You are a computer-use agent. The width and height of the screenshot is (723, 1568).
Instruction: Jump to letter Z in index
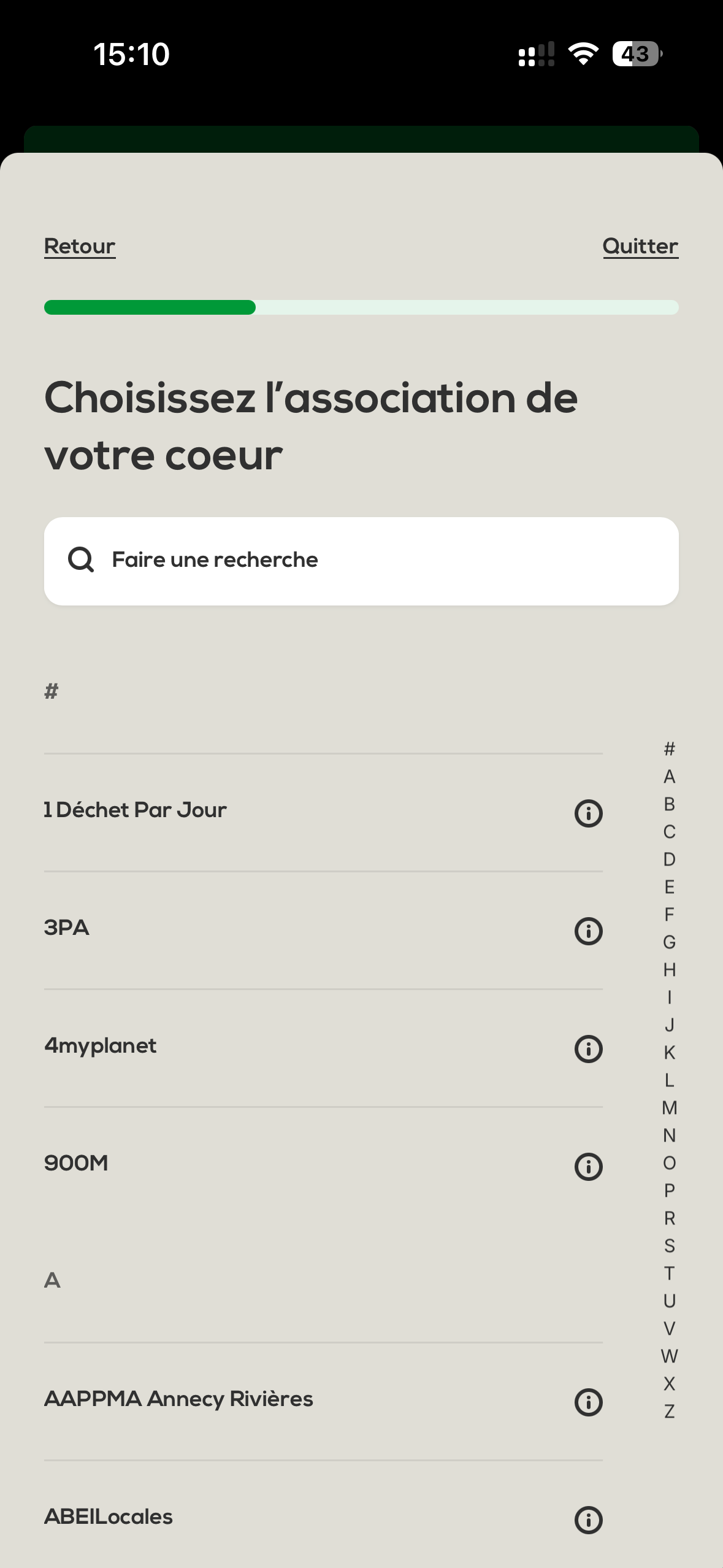[x=669, y=1412]
